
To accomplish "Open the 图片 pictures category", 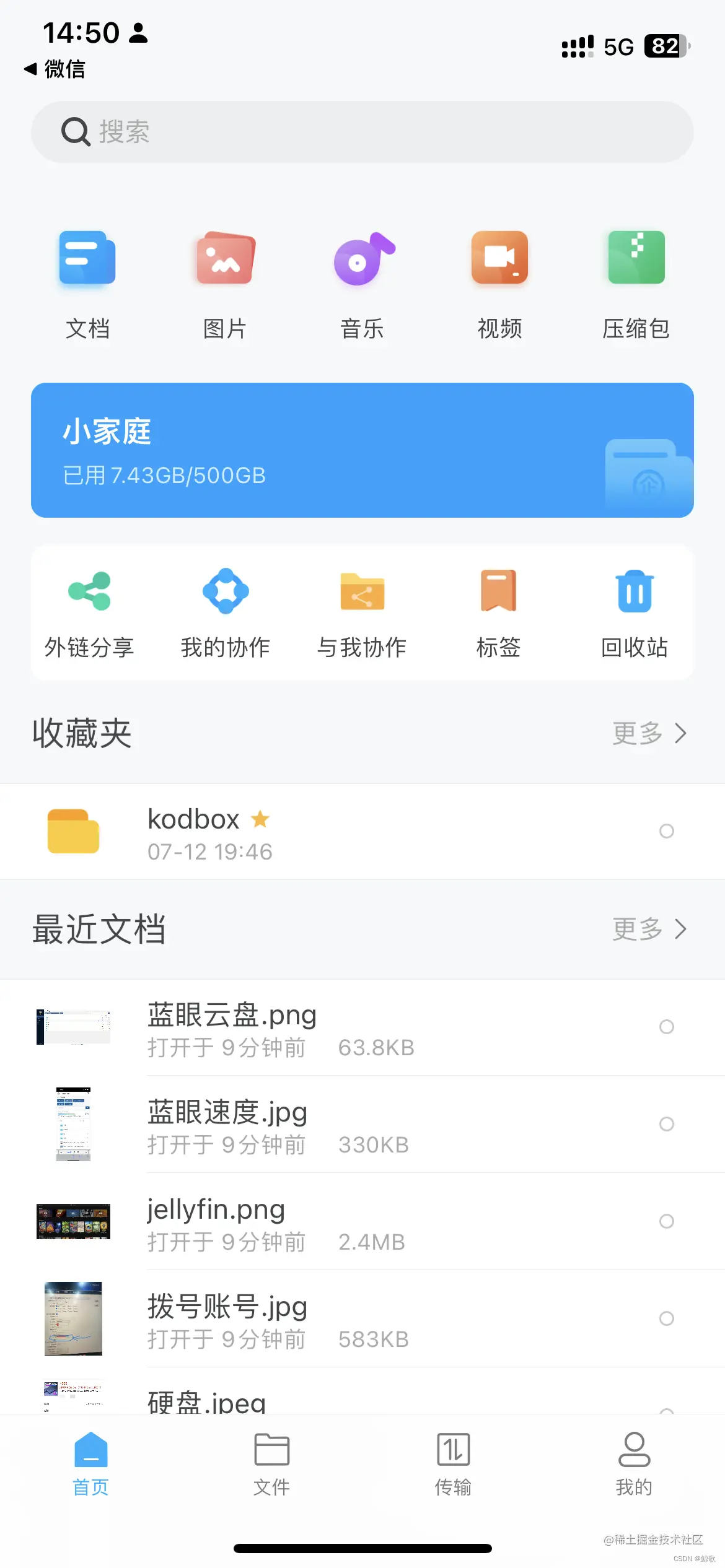I will (224, 283).
